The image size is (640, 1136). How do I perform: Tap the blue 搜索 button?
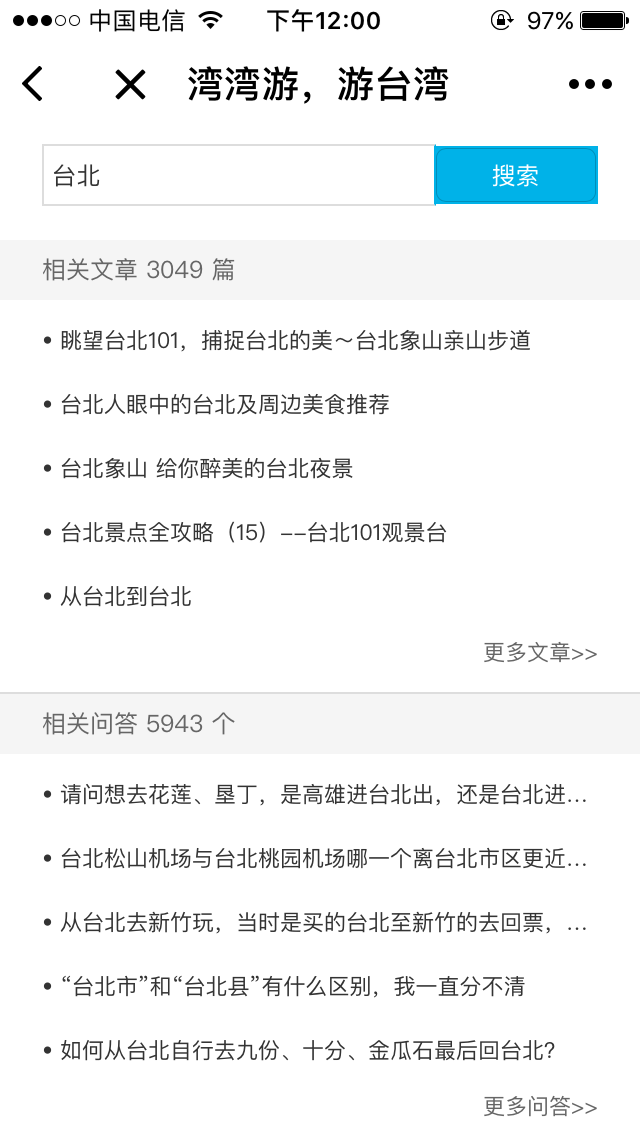tap(516, 175)
